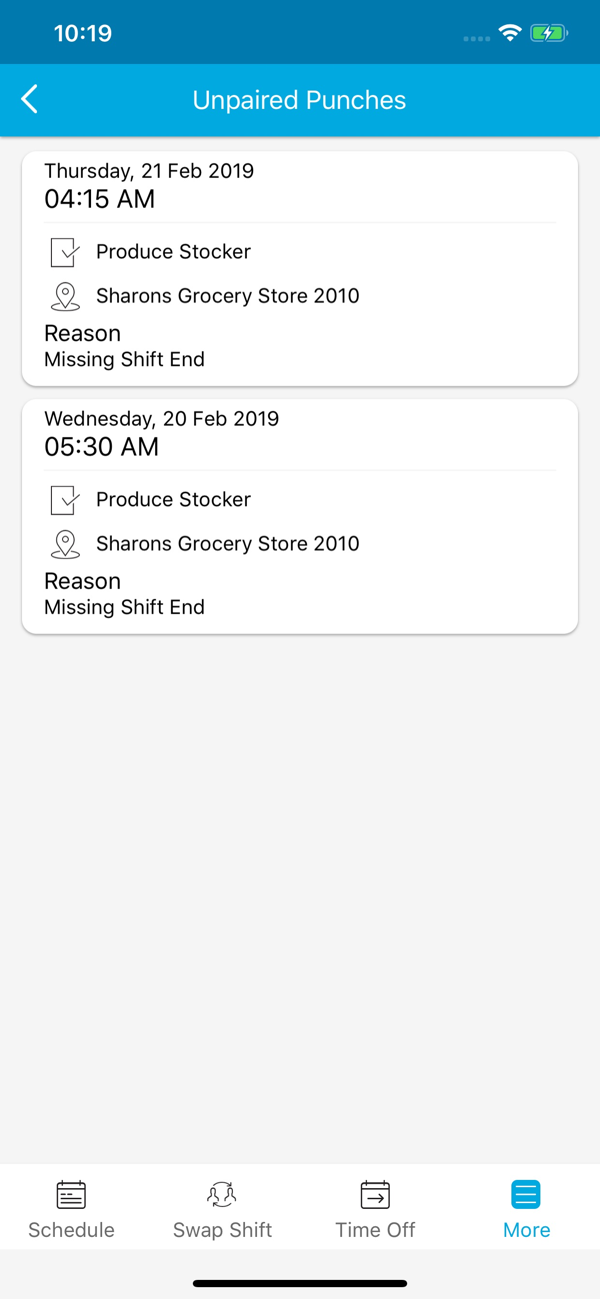600x1299 pixels.
Task: Open the Time Off tab
Action: point(375,1210)
